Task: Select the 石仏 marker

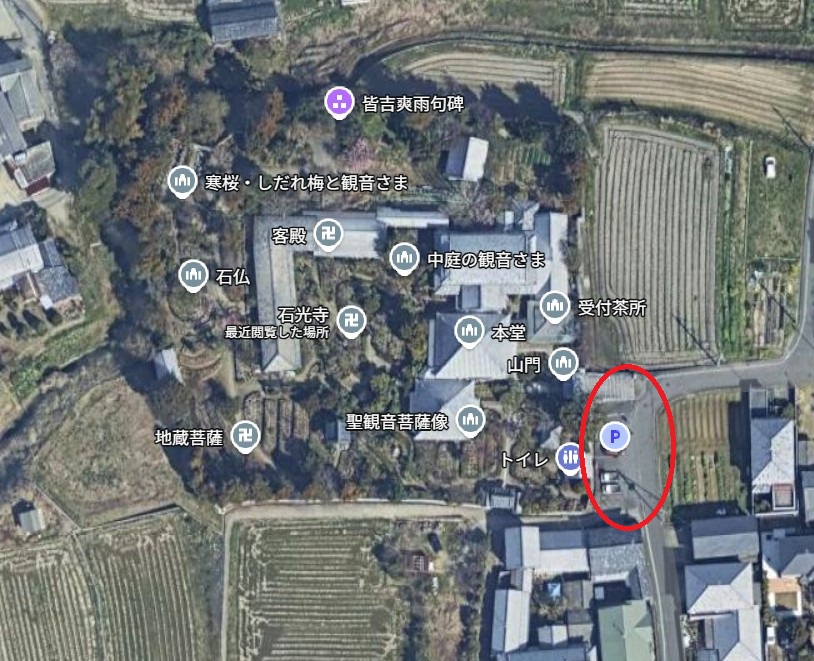Action: [x=193, y=274]
